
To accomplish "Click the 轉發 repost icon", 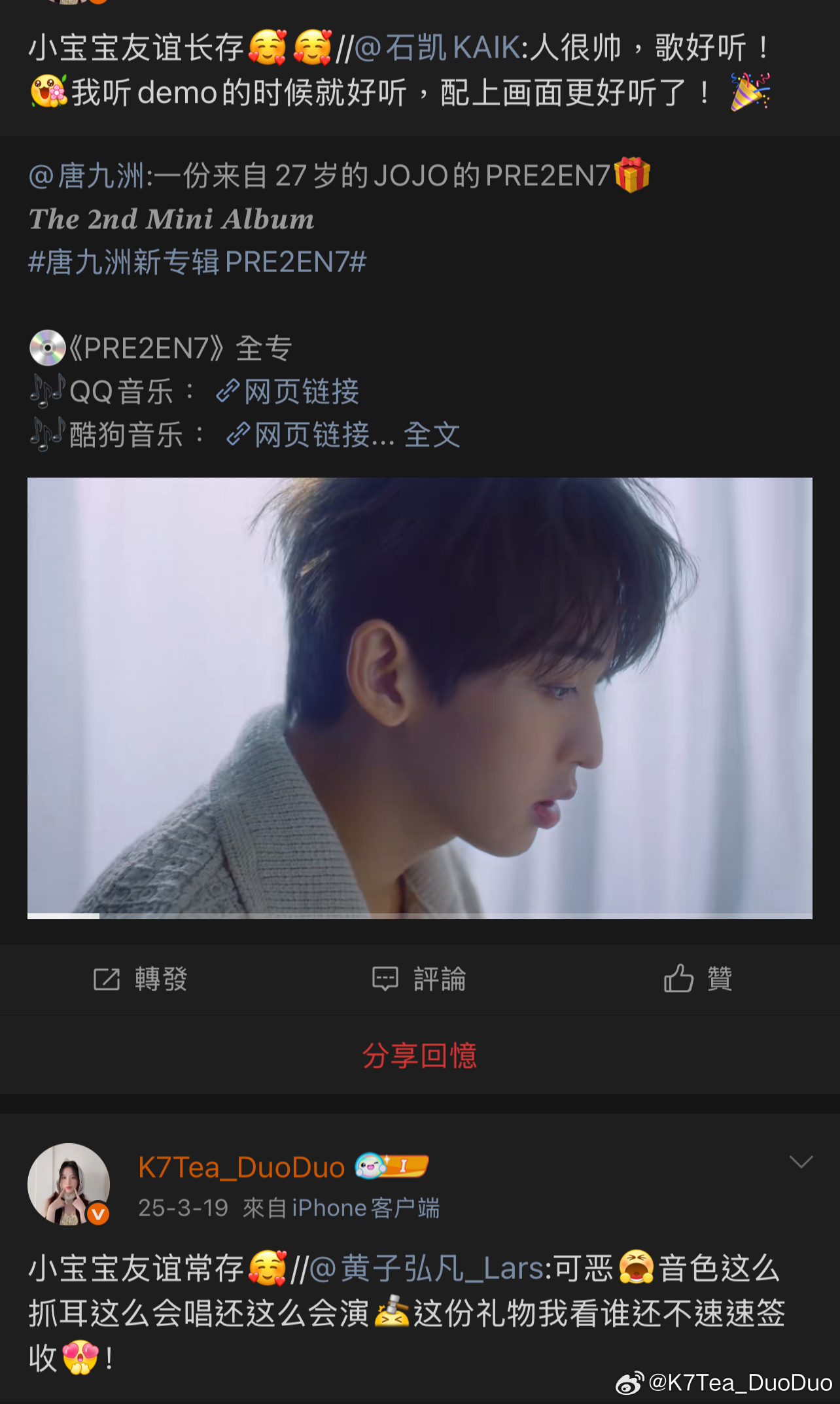I will coord(107,979).
